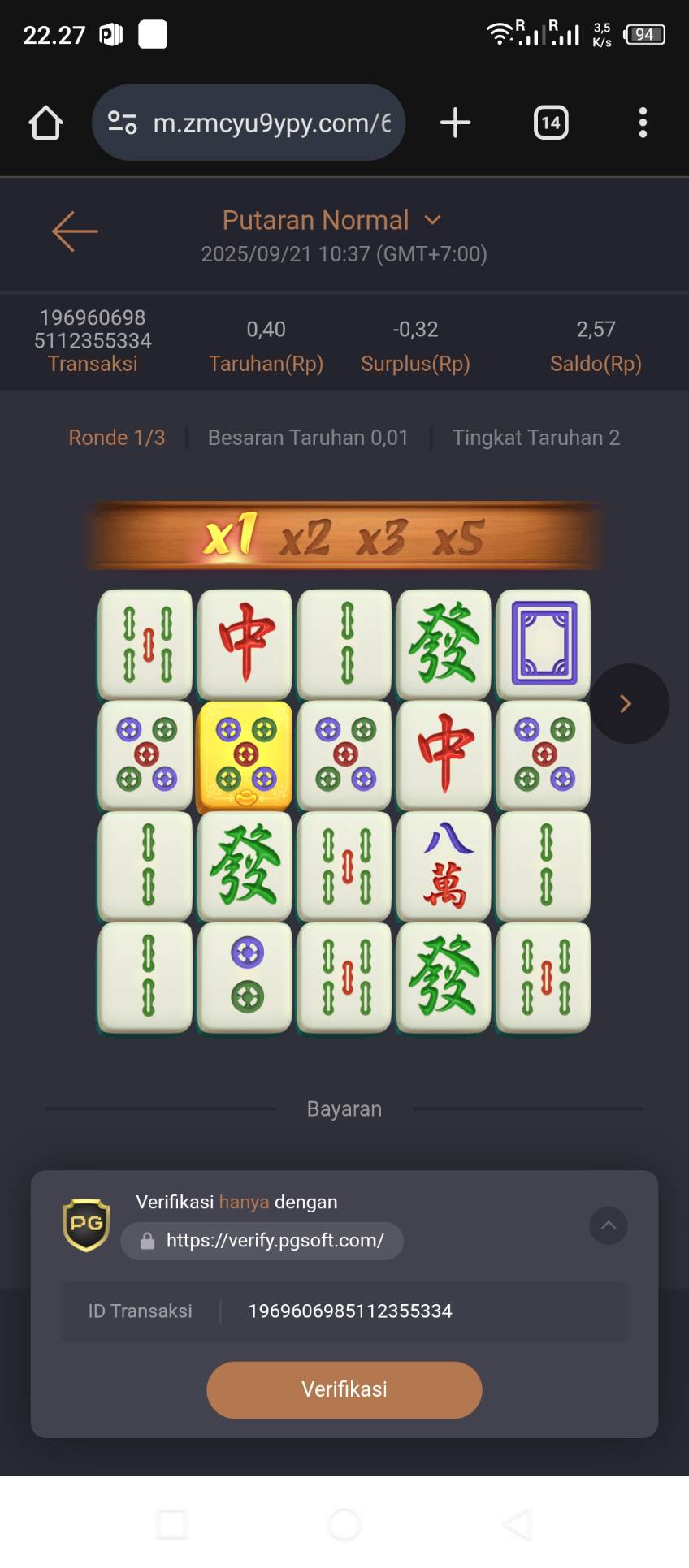The width and height of the screenshot is (689, 1568).
Task: Open the verify.pgsoft.com link
Action: pos(262,1241)
